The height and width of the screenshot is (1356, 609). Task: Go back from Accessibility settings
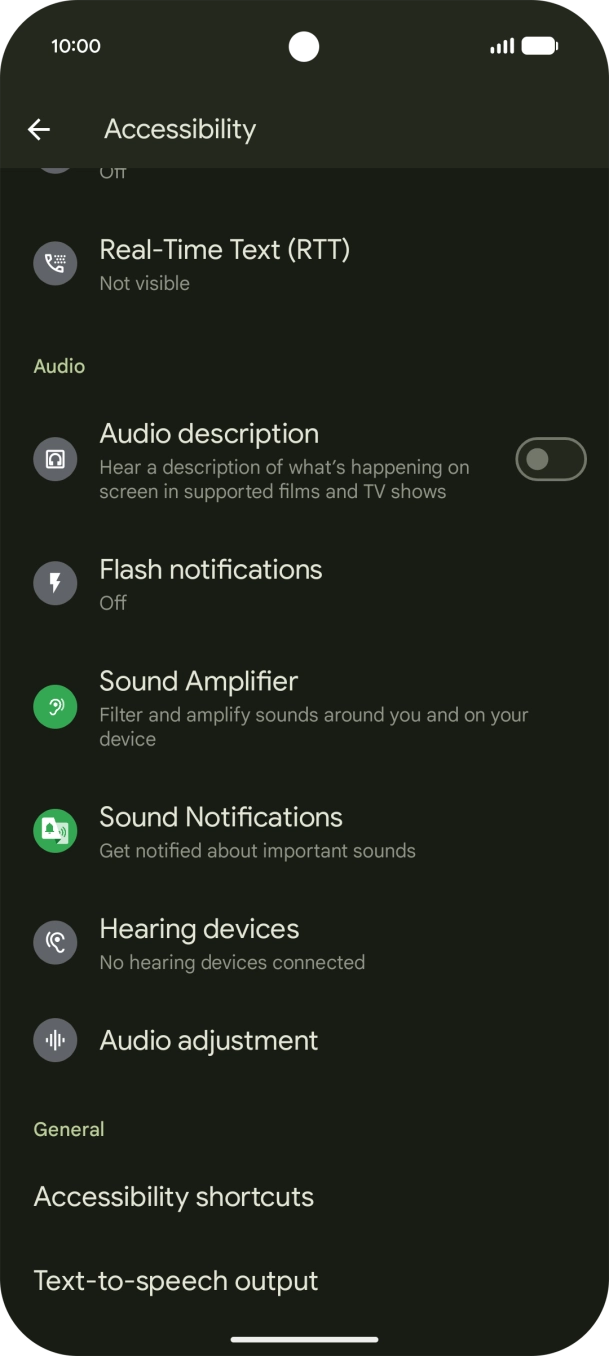39,129
